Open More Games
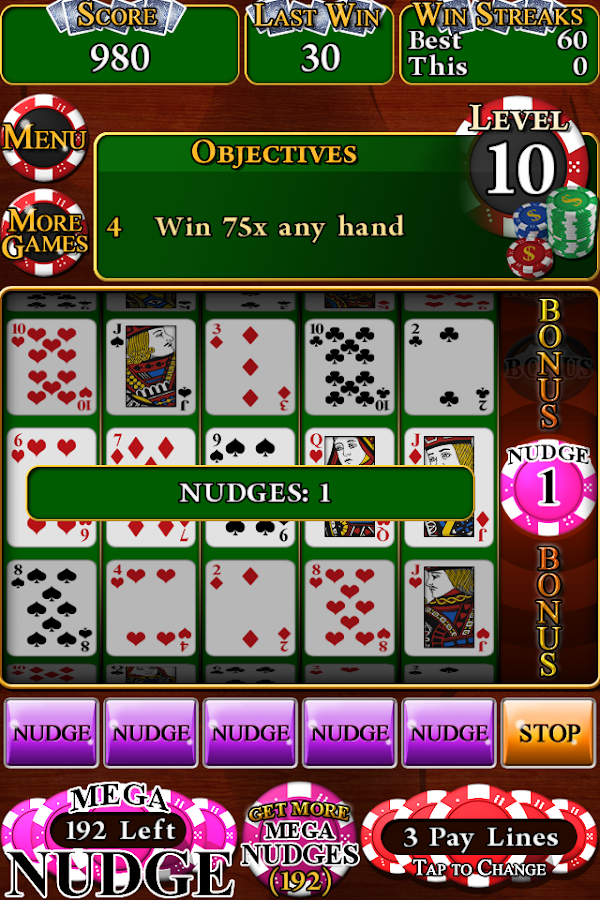The height and width of the screenshot is (900, 600). click(x=45, y=232)
